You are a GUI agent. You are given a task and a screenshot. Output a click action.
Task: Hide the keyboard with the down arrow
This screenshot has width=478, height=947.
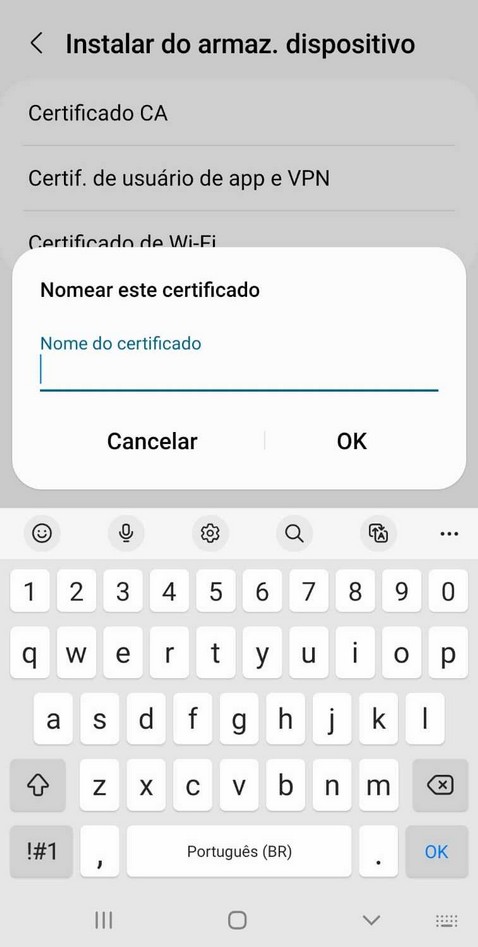click(x=371, y=920)
